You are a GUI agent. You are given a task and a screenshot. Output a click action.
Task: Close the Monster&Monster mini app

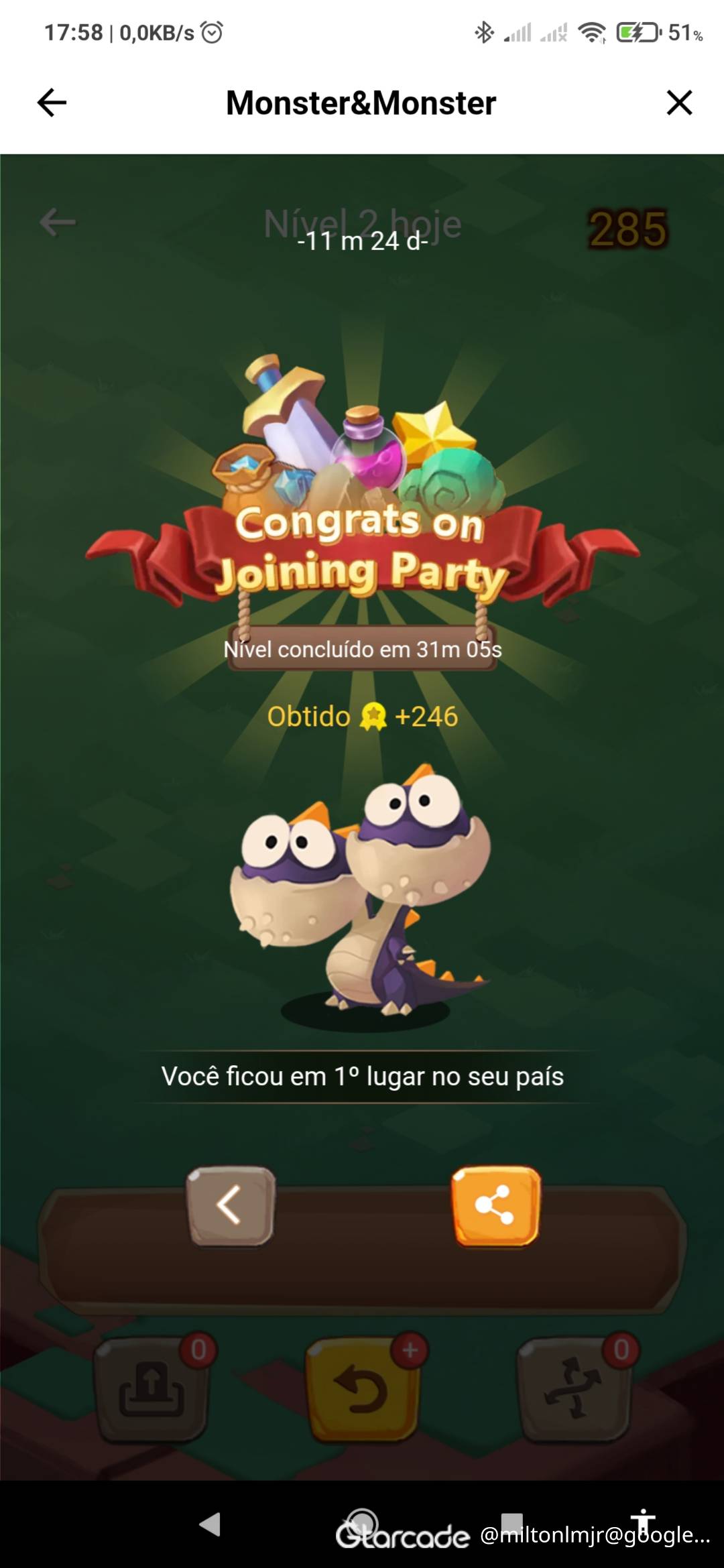[679, 103]
